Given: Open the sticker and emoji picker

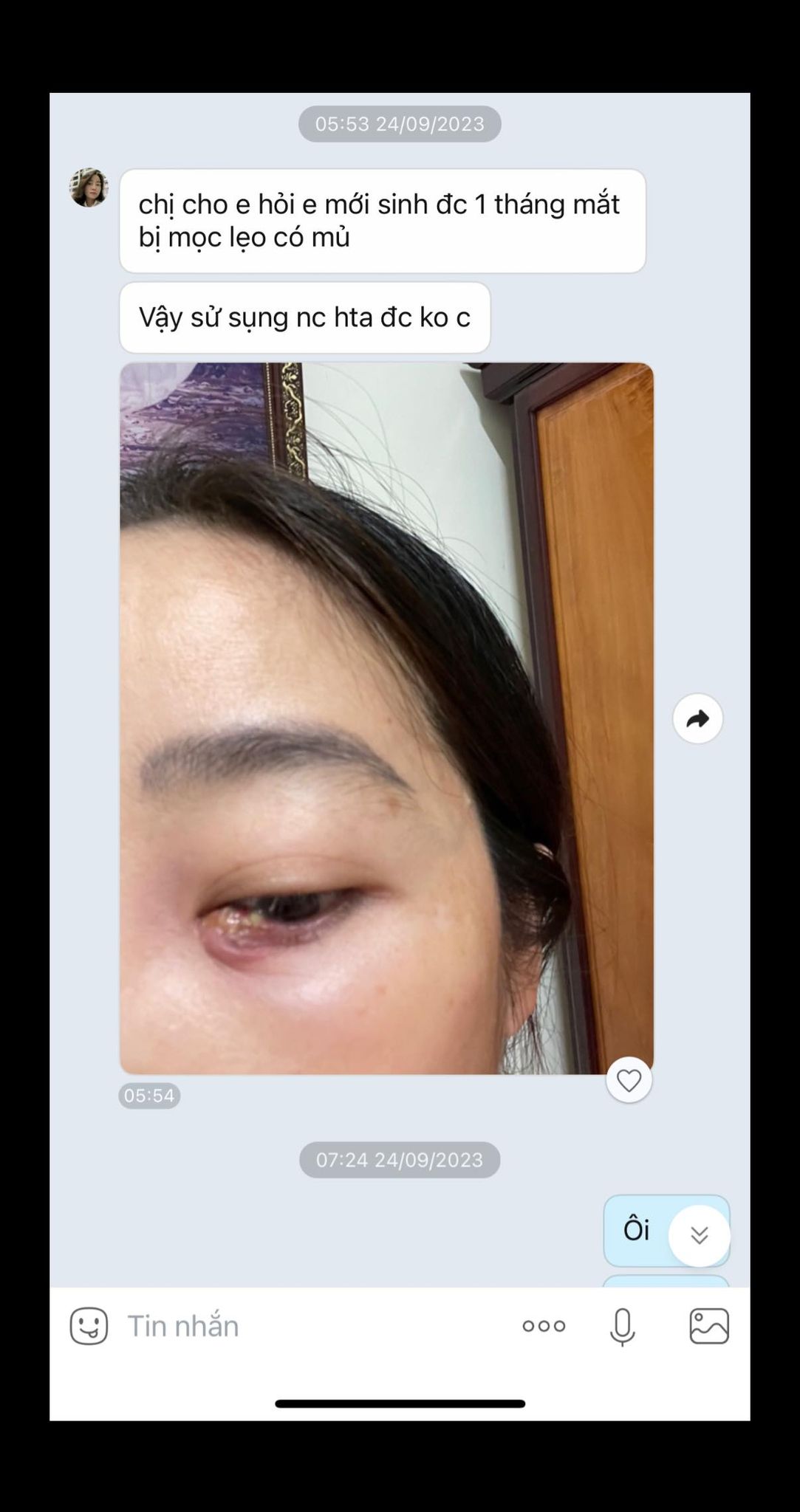Looking at the screenshot, I should pyautogui.click(x=89, y=1326).
